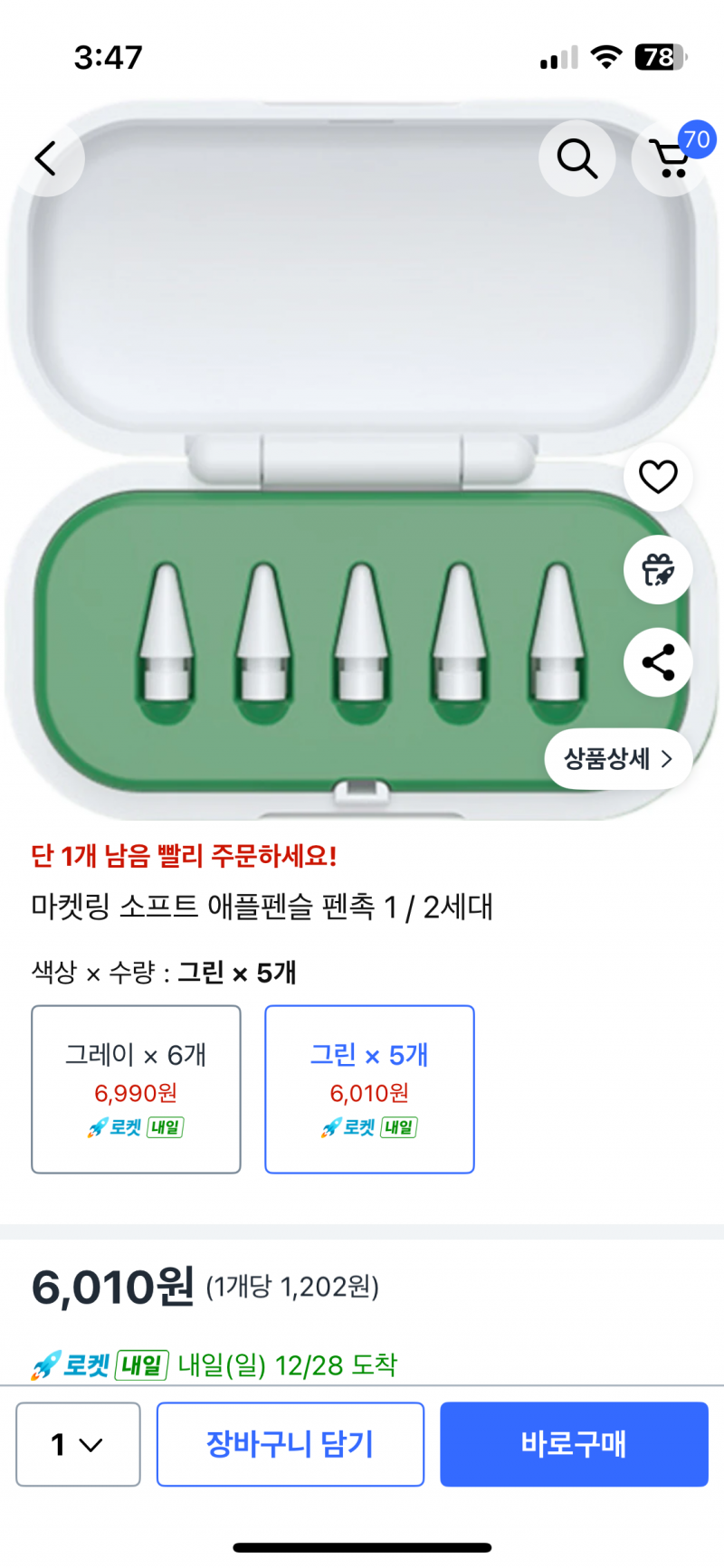Select the 그레이 × 6개 option
This screenshot has width=724, height=1568.
tap(136, 1088)
